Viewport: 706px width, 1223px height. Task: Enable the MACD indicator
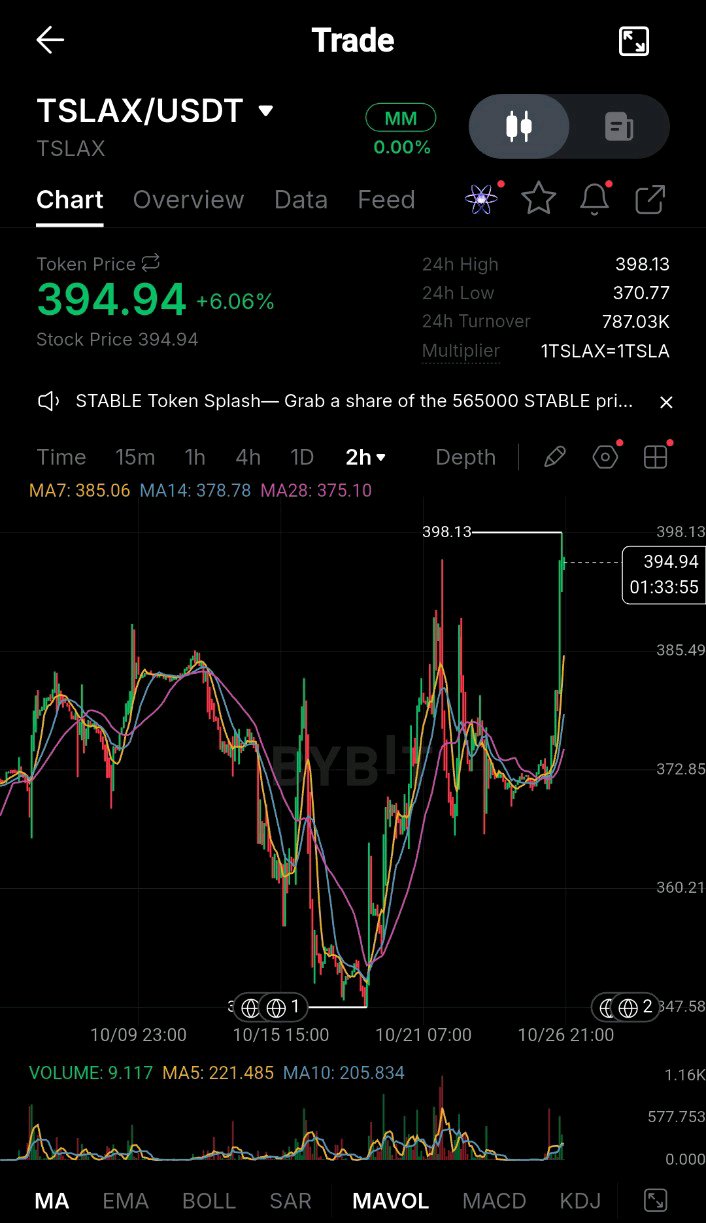point(494,1201)
